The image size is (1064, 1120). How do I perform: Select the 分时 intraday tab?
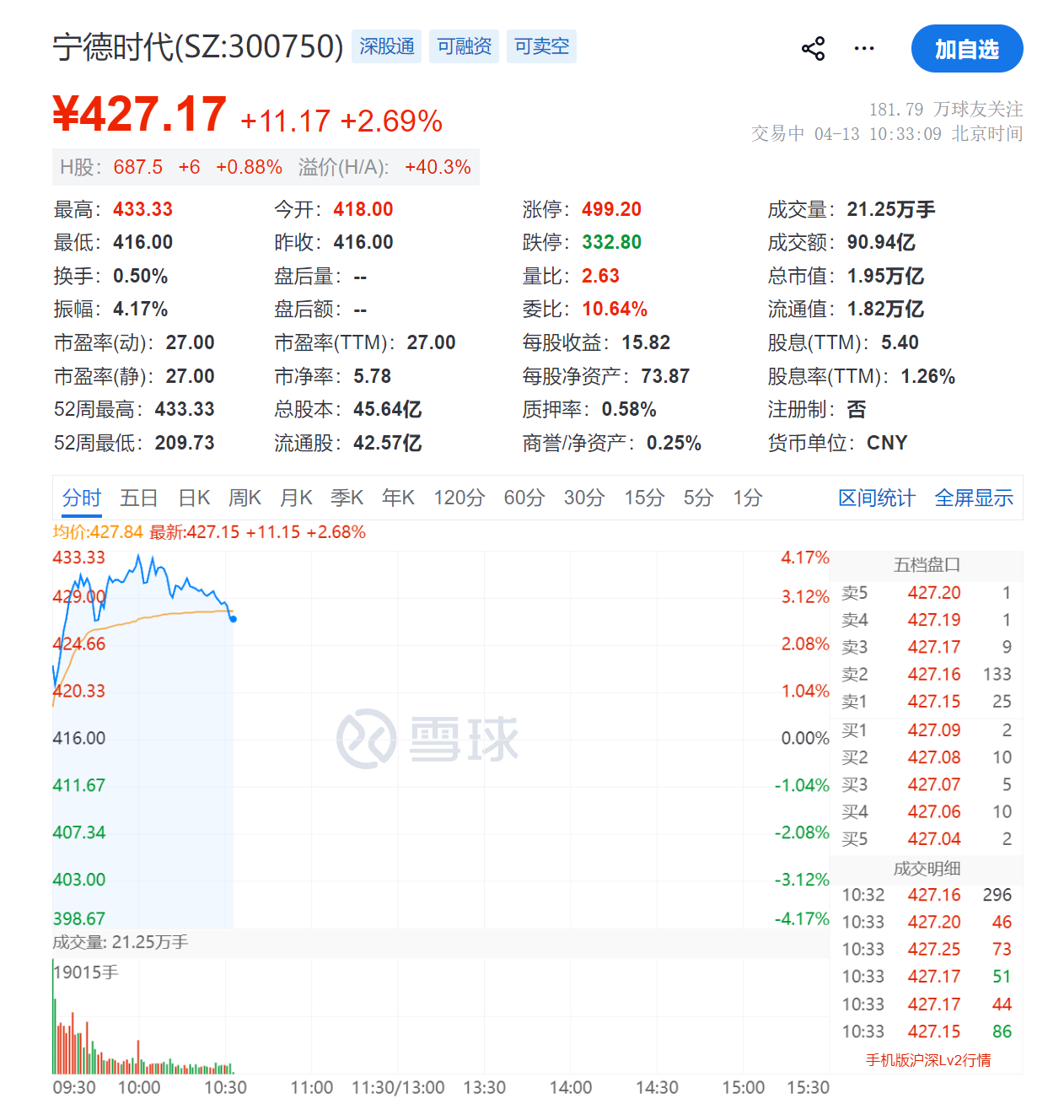[x=82, y=498]
